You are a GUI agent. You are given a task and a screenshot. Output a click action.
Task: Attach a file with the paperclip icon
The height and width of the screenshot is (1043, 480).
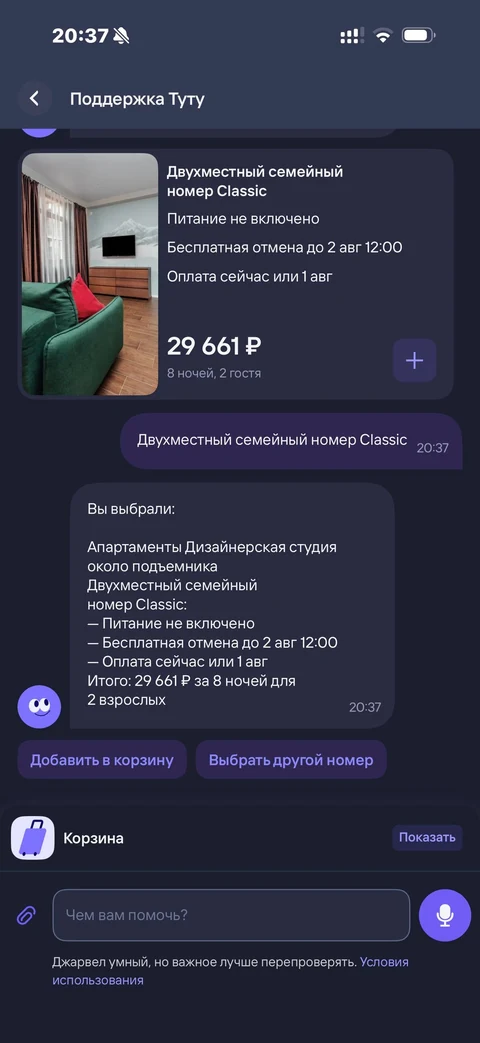click(x=25, y=915)
